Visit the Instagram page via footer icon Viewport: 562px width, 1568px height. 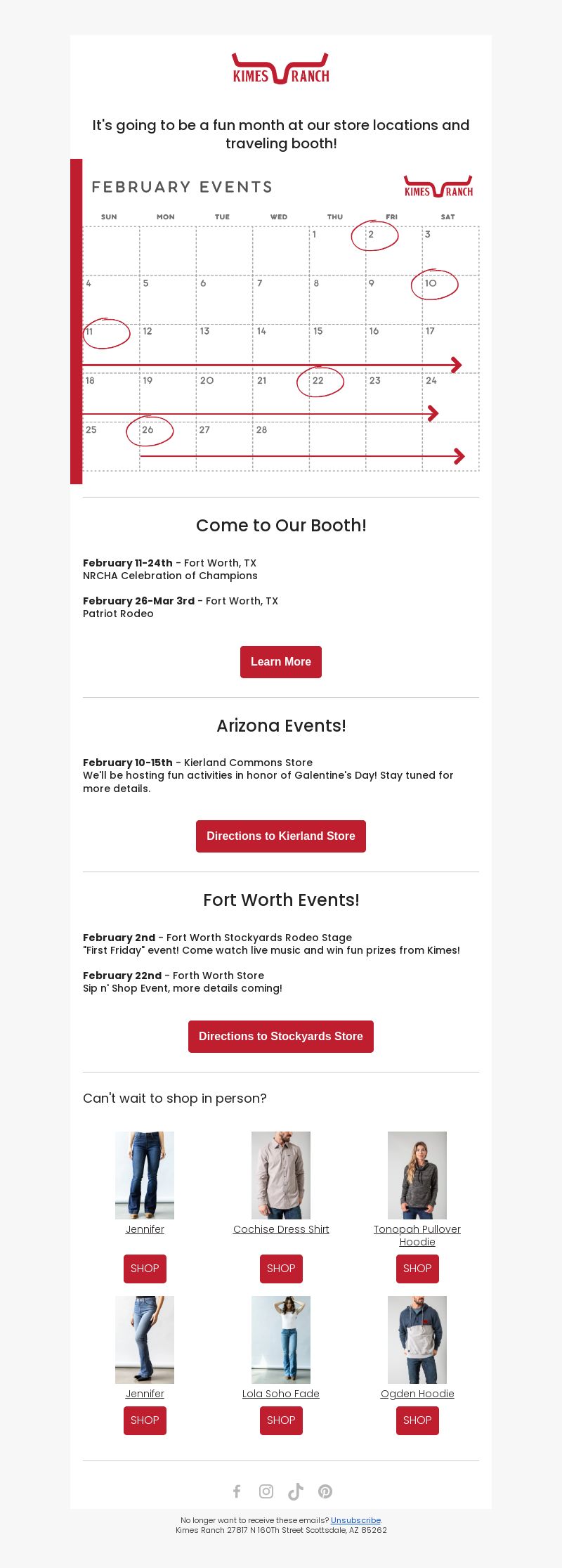[266, 1491]
